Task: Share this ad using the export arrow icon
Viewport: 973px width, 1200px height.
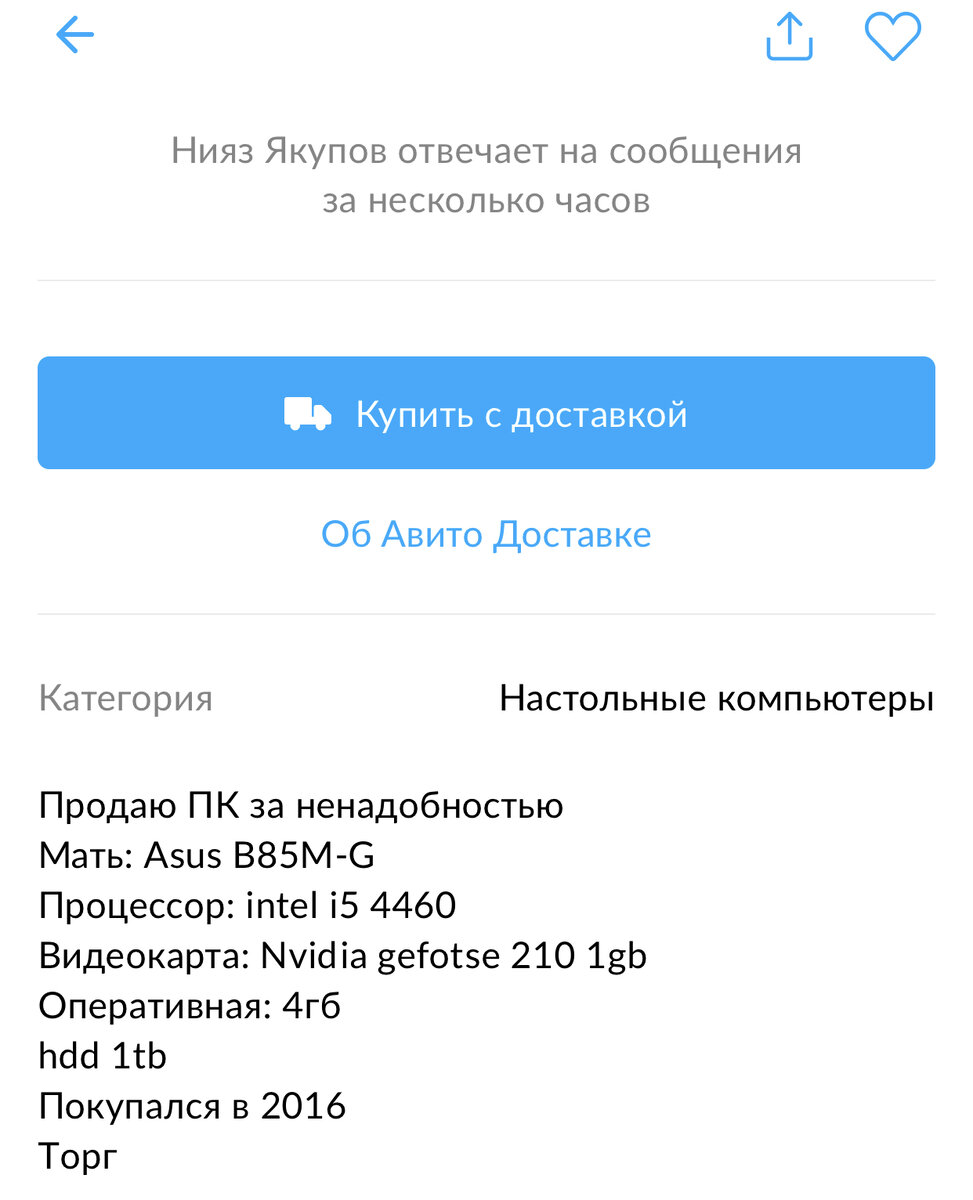Action: [x=789, y=35]
